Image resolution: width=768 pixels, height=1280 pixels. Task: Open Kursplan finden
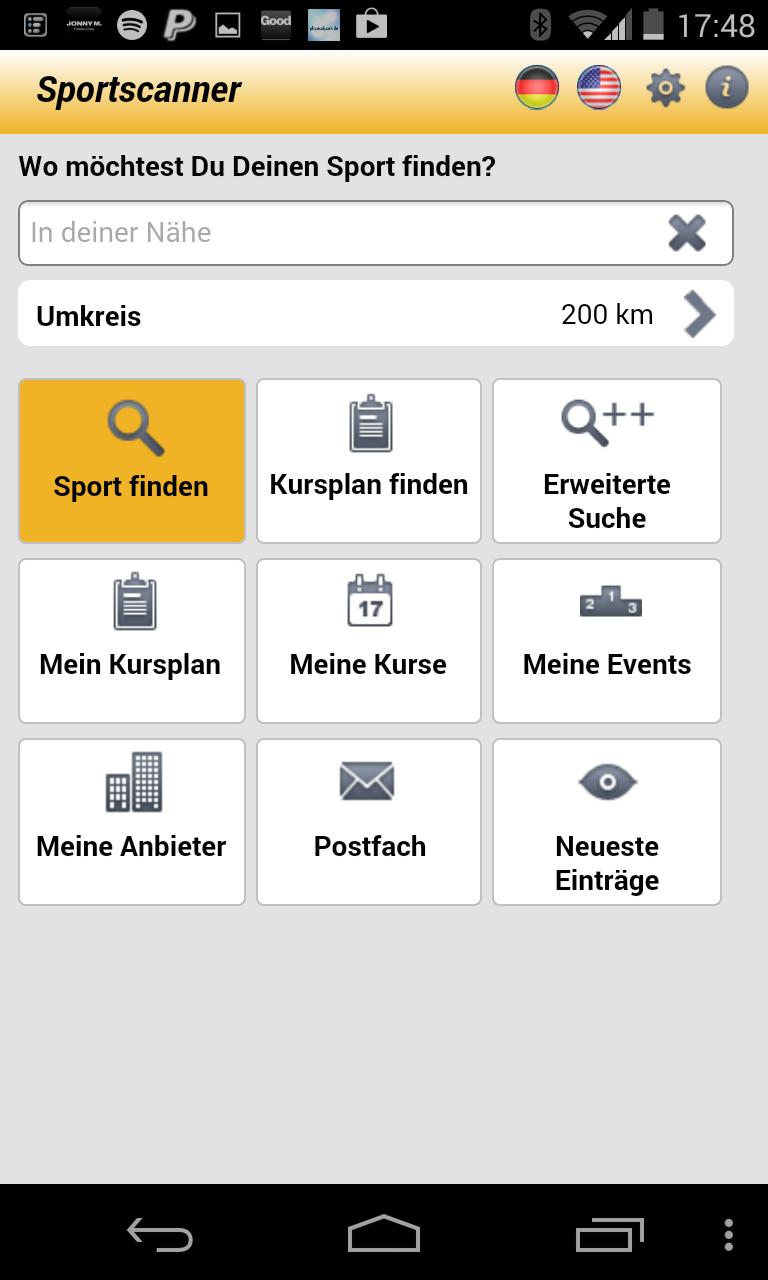368,460
